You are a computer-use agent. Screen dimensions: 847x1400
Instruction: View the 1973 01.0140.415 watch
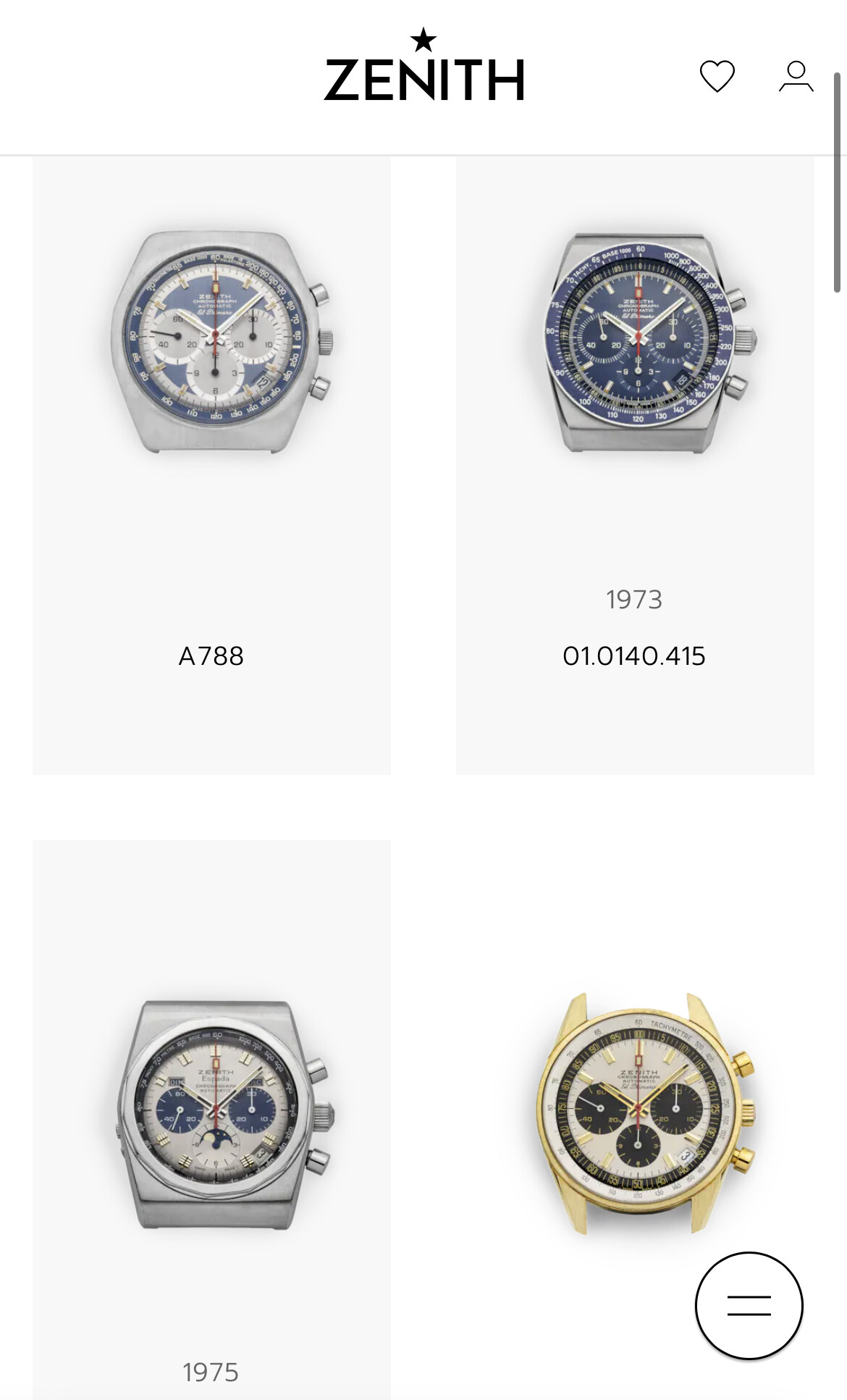[635, 465]
